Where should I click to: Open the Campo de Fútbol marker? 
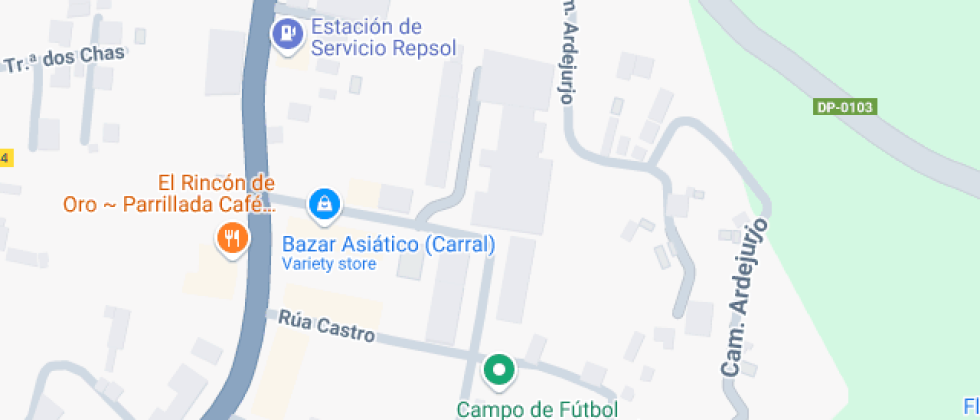498,371
